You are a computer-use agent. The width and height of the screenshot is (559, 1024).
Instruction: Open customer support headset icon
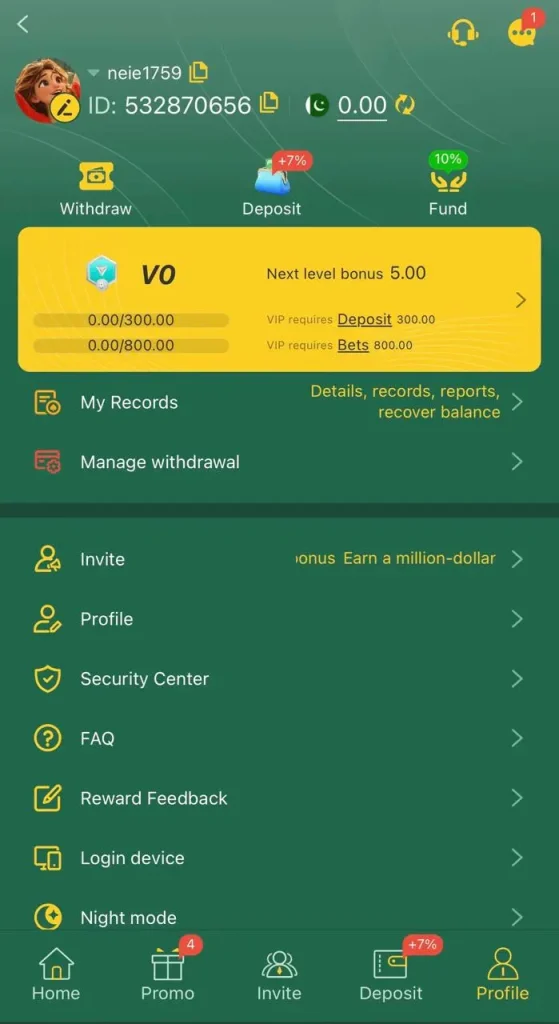tap(462, 31)
